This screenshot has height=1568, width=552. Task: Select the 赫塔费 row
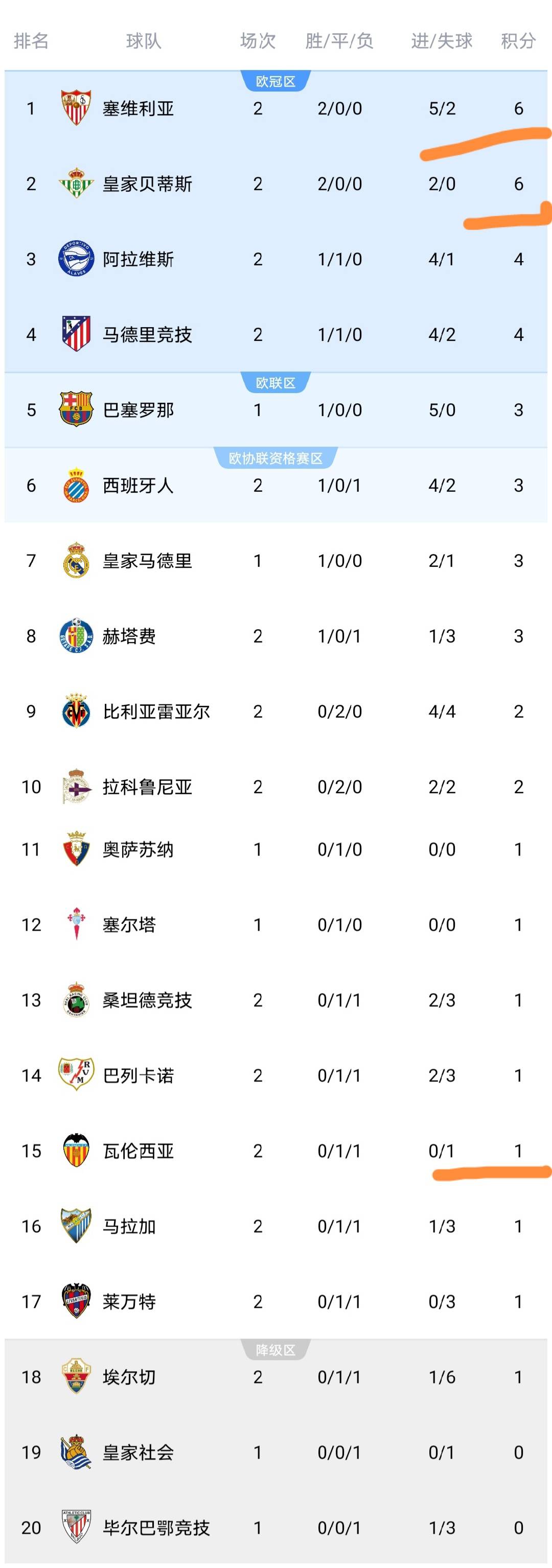coord(275,636)
